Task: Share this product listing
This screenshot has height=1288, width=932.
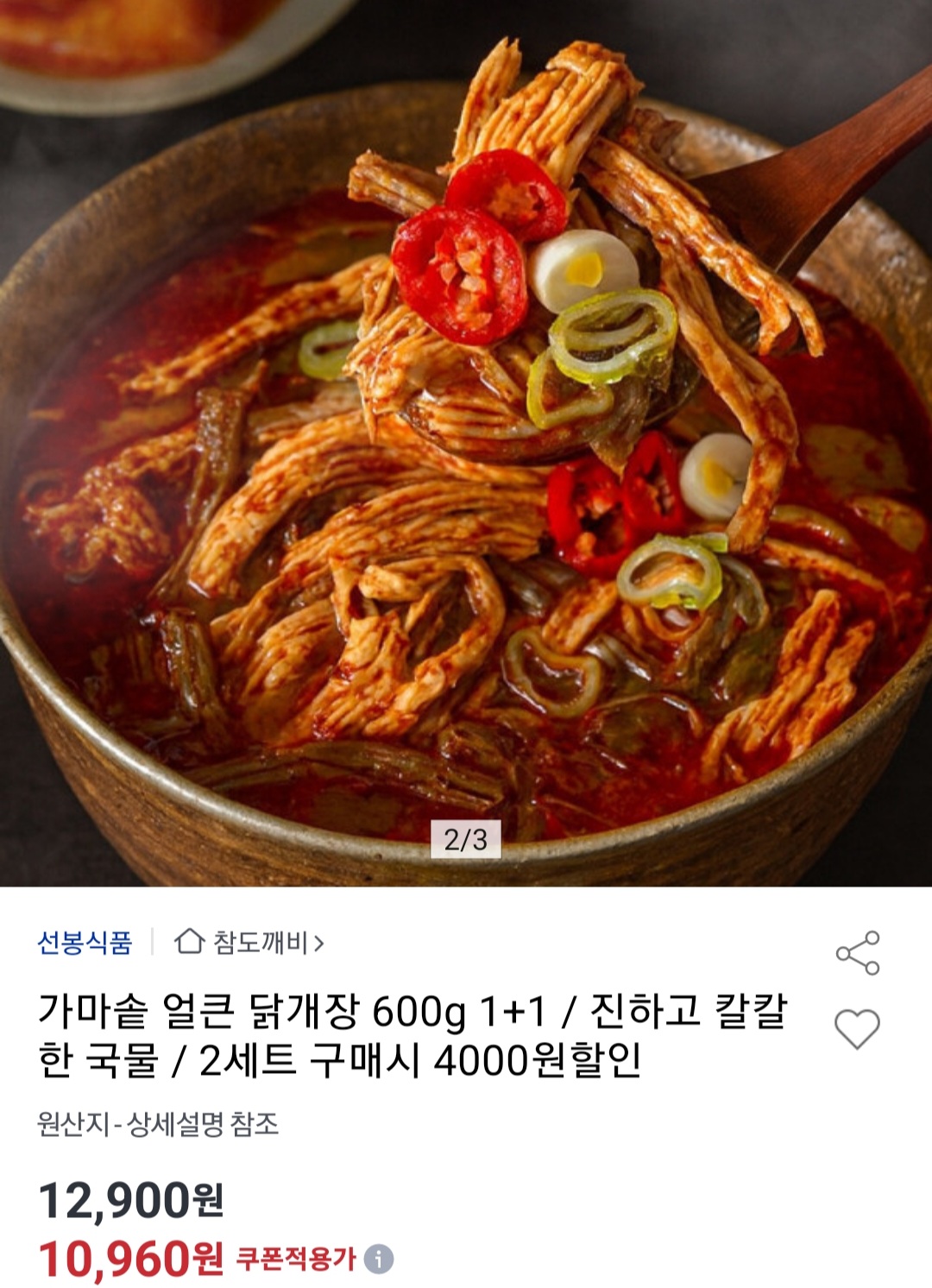Action: tap(857, 953)
